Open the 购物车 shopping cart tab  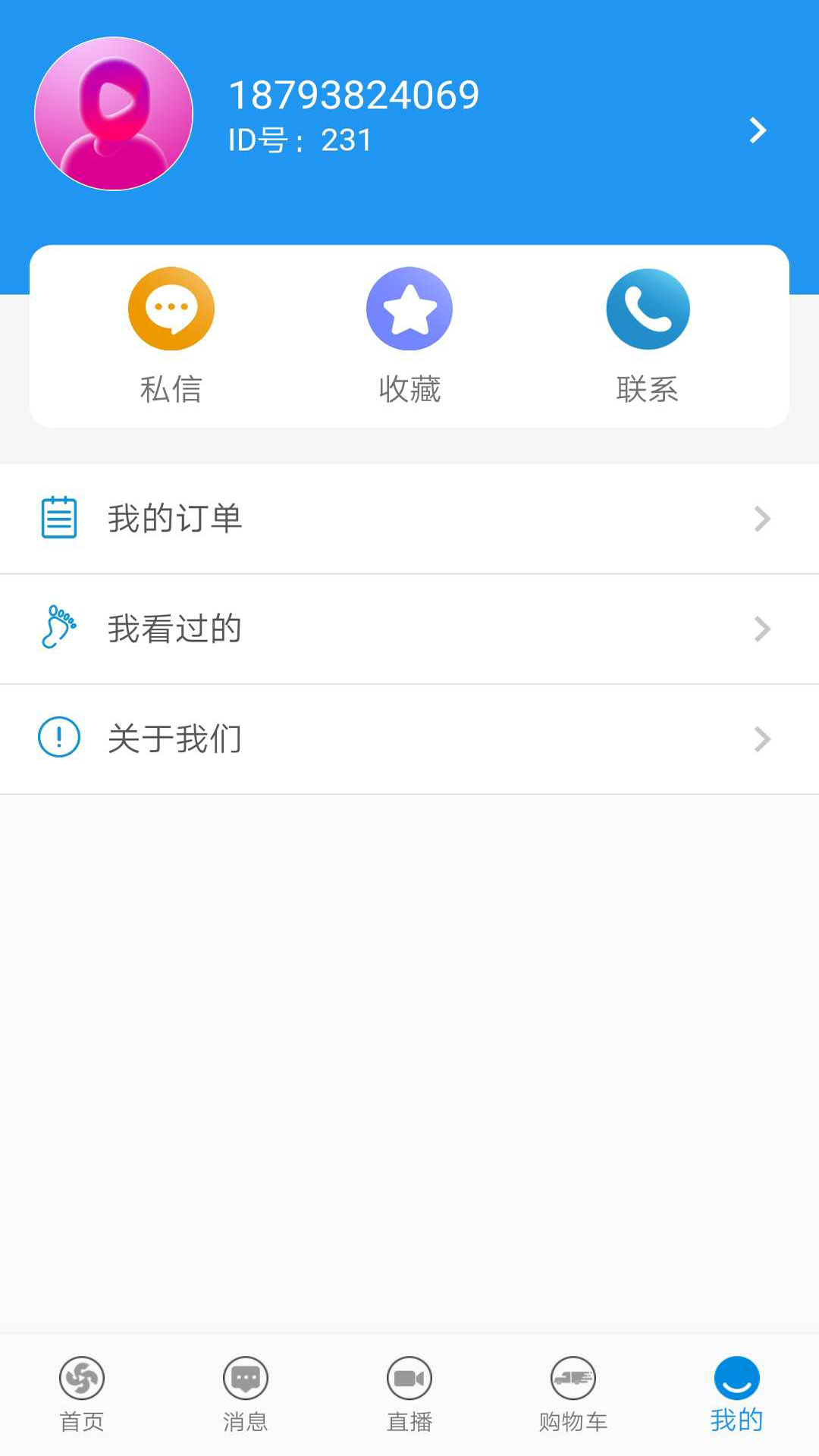573,1393
